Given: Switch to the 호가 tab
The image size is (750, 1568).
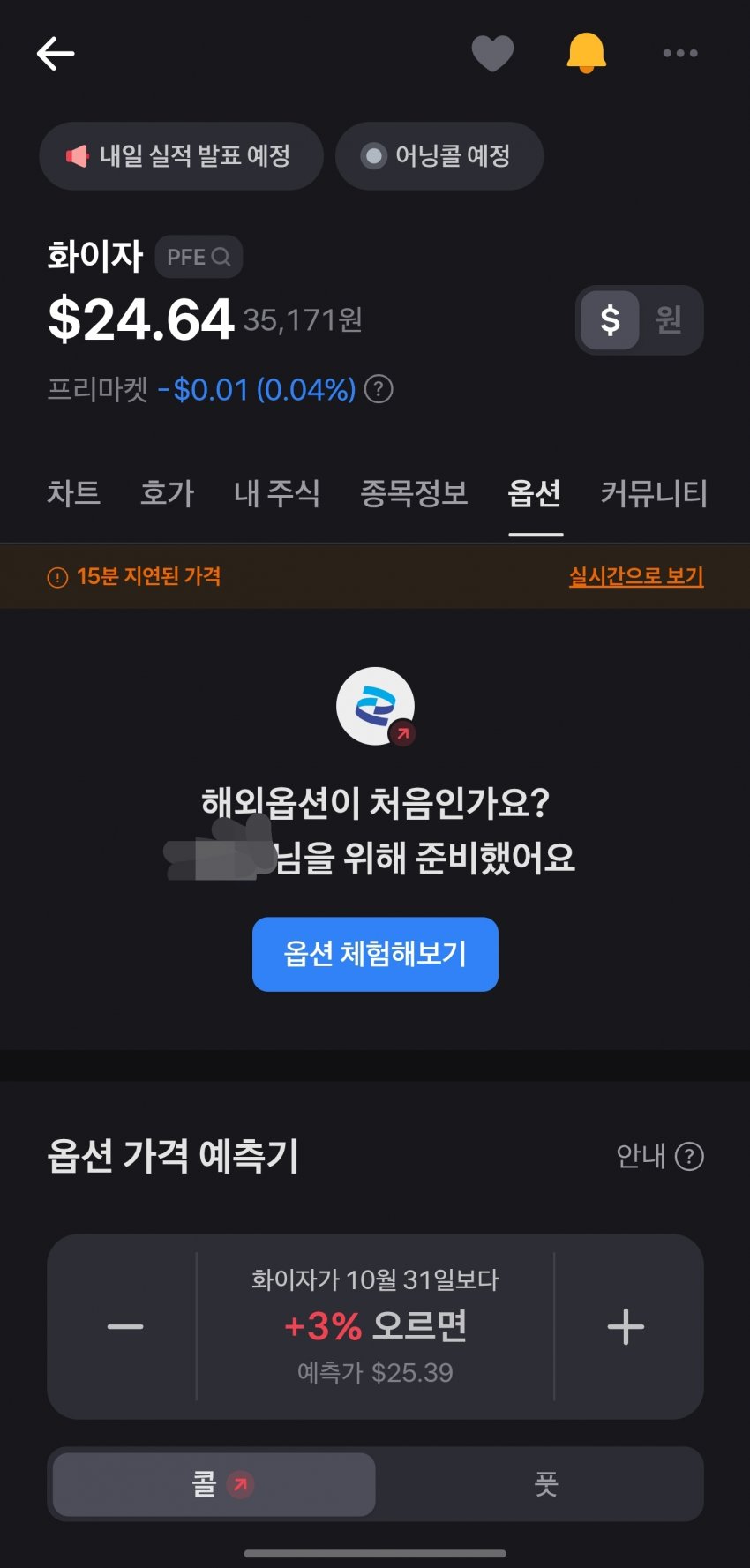Looking at the screenshot, I should point(167,493).
